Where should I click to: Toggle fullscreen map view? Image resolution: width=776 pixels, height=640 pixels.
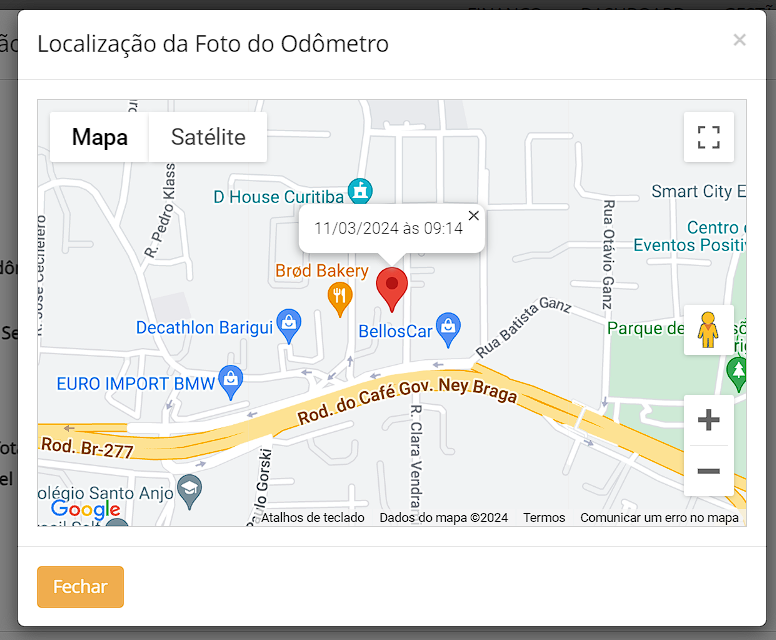coord(708,137)
